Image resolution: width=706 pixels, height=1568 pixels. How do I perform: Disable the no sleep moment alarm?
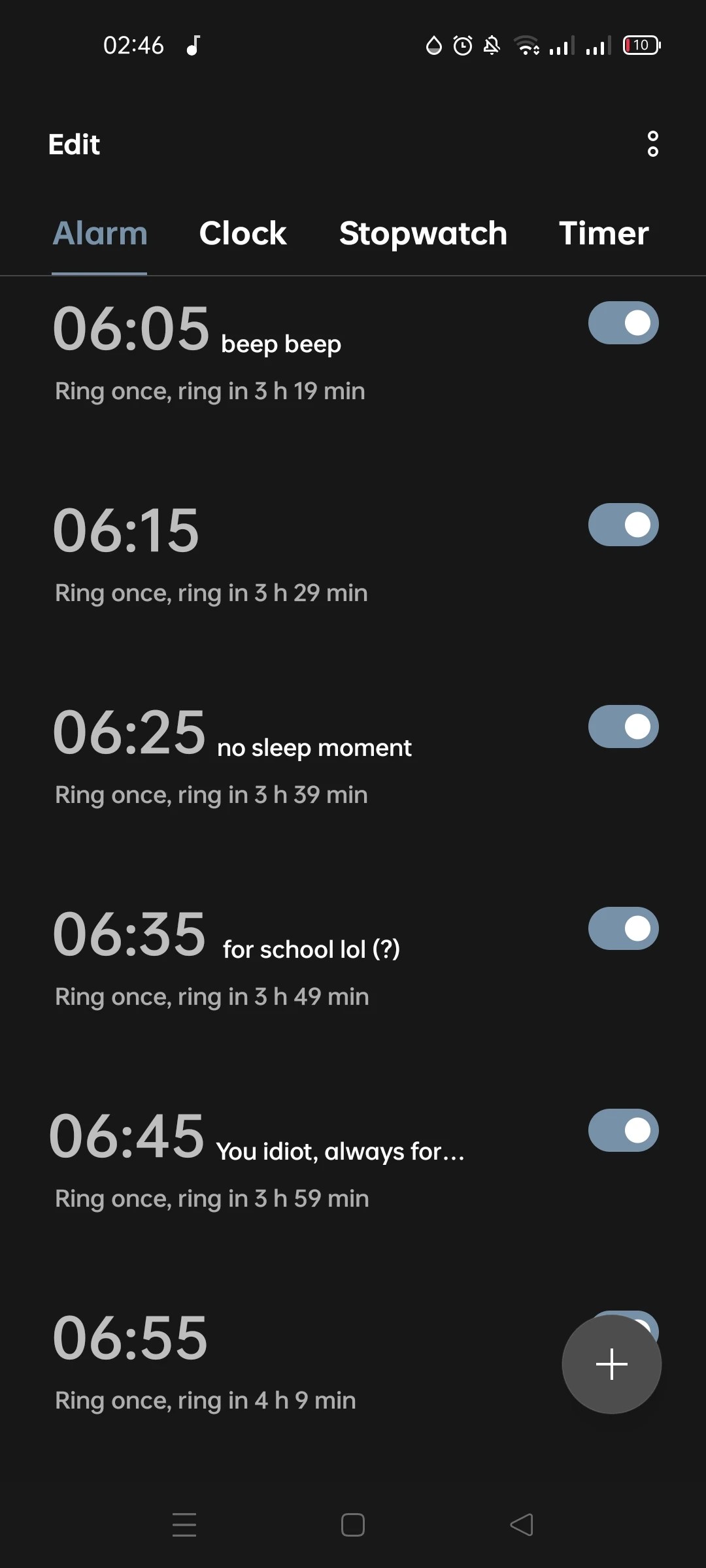click(x=623, y=726)
